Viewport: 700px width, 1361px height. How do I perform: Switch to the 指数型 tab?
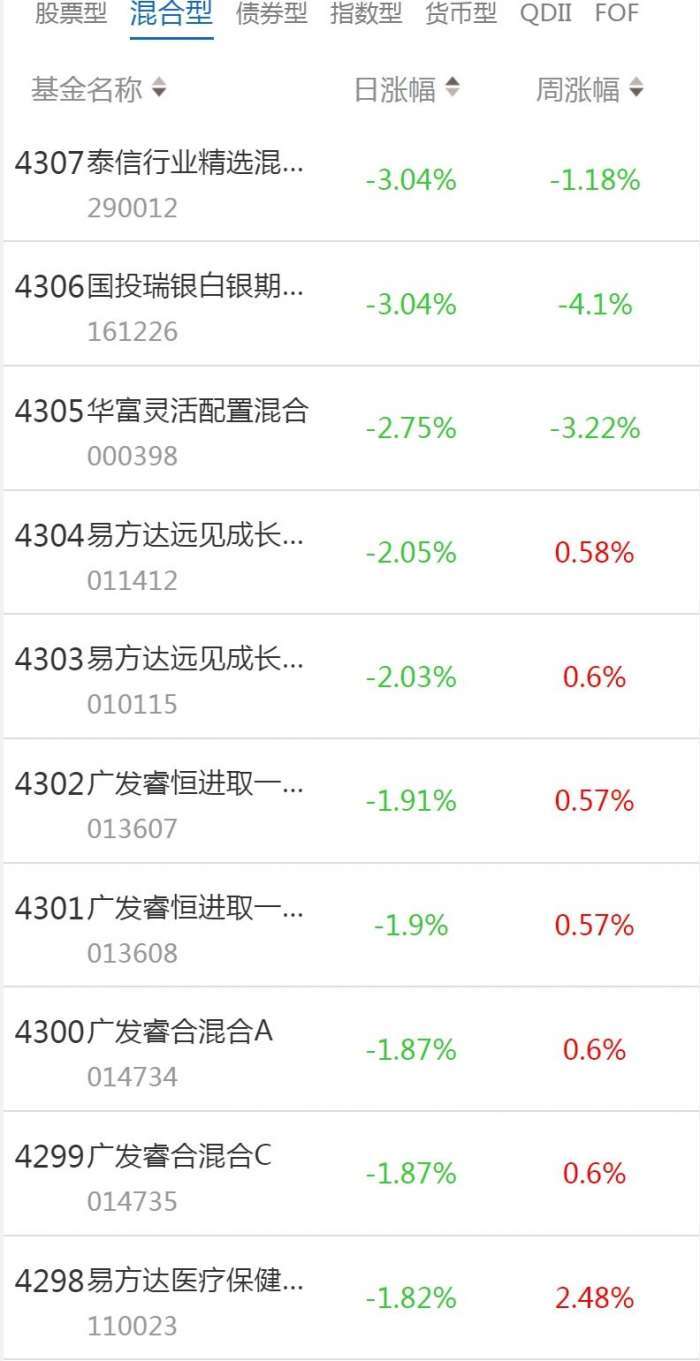(366, 14)
